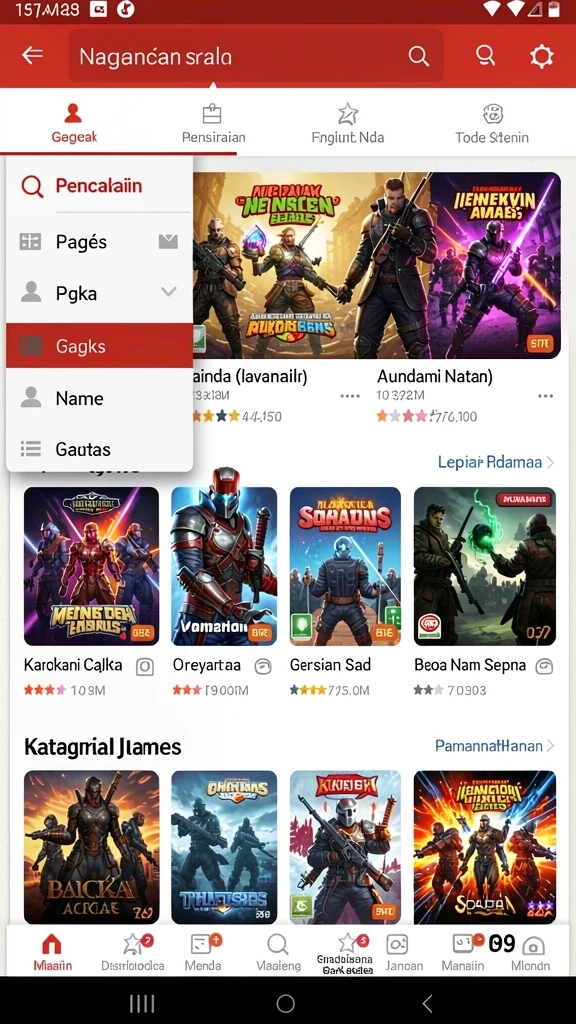Open the Tode Stenin tab

pyautogui.click(x=492, y=123)
